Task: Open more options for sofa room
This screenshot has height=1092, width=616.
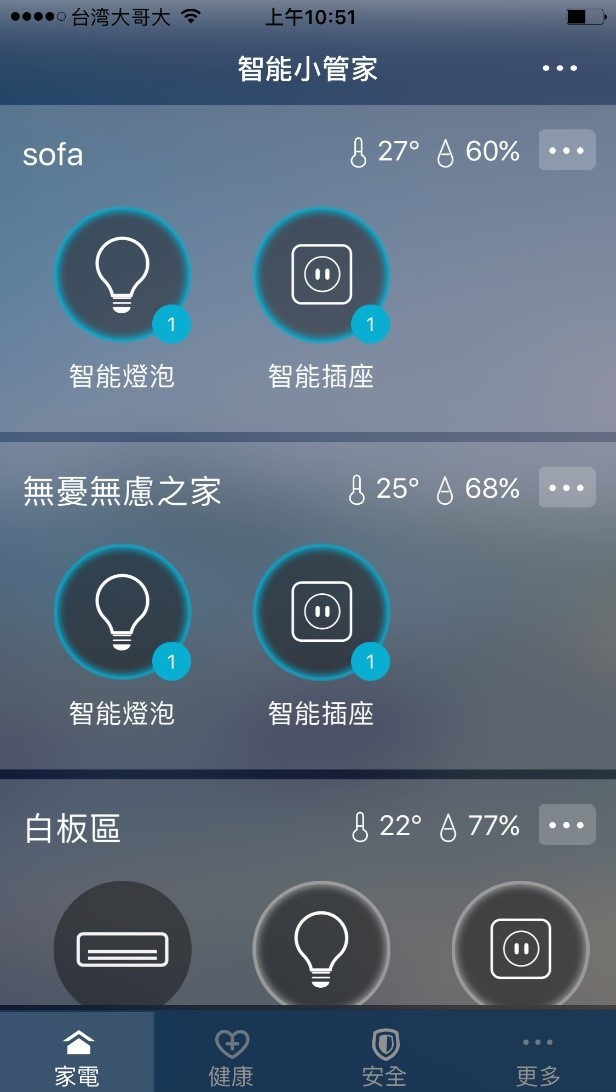Action: (x=566, y=151)
